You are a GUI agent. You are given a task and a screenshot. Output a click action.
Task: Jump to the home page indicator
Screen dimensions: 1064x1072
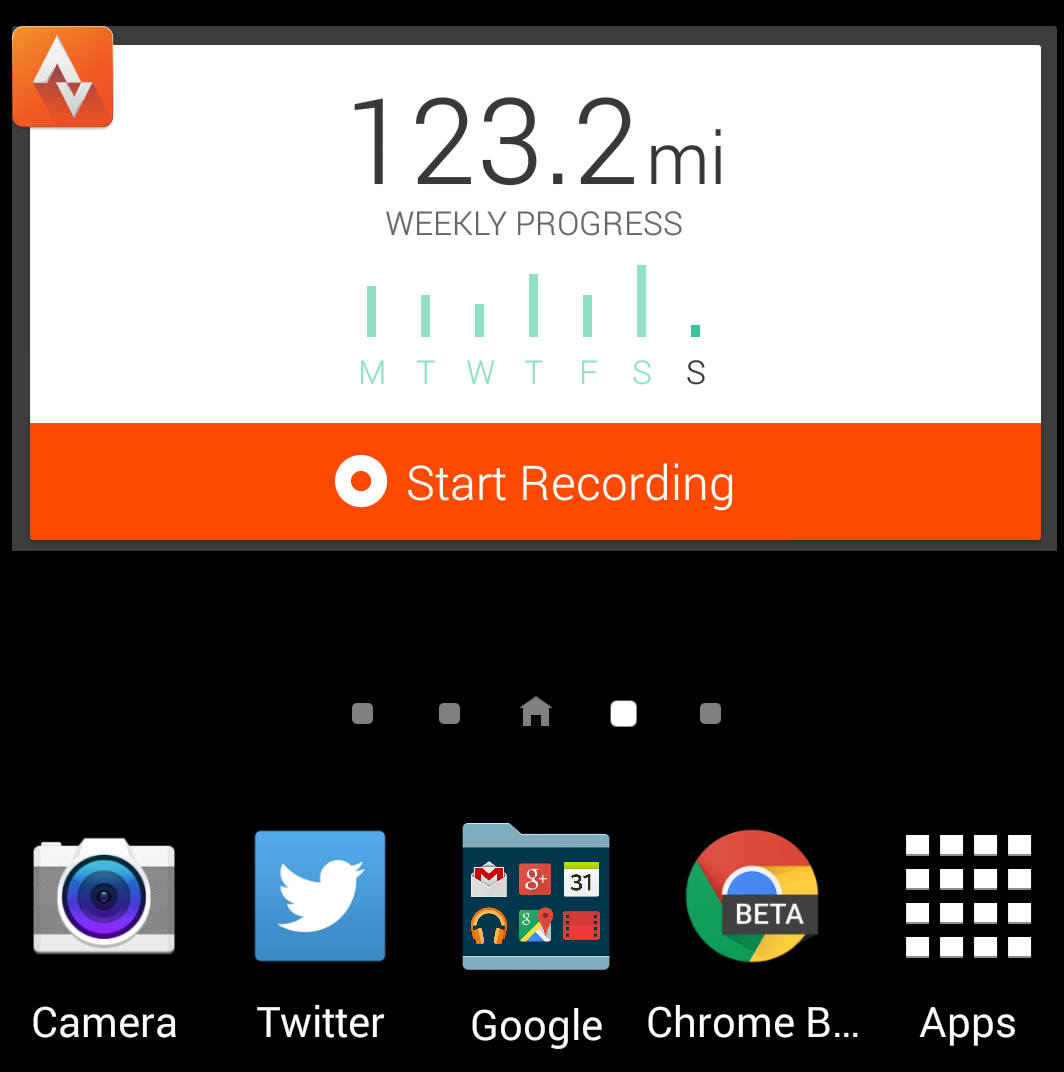tap(536, 712)
